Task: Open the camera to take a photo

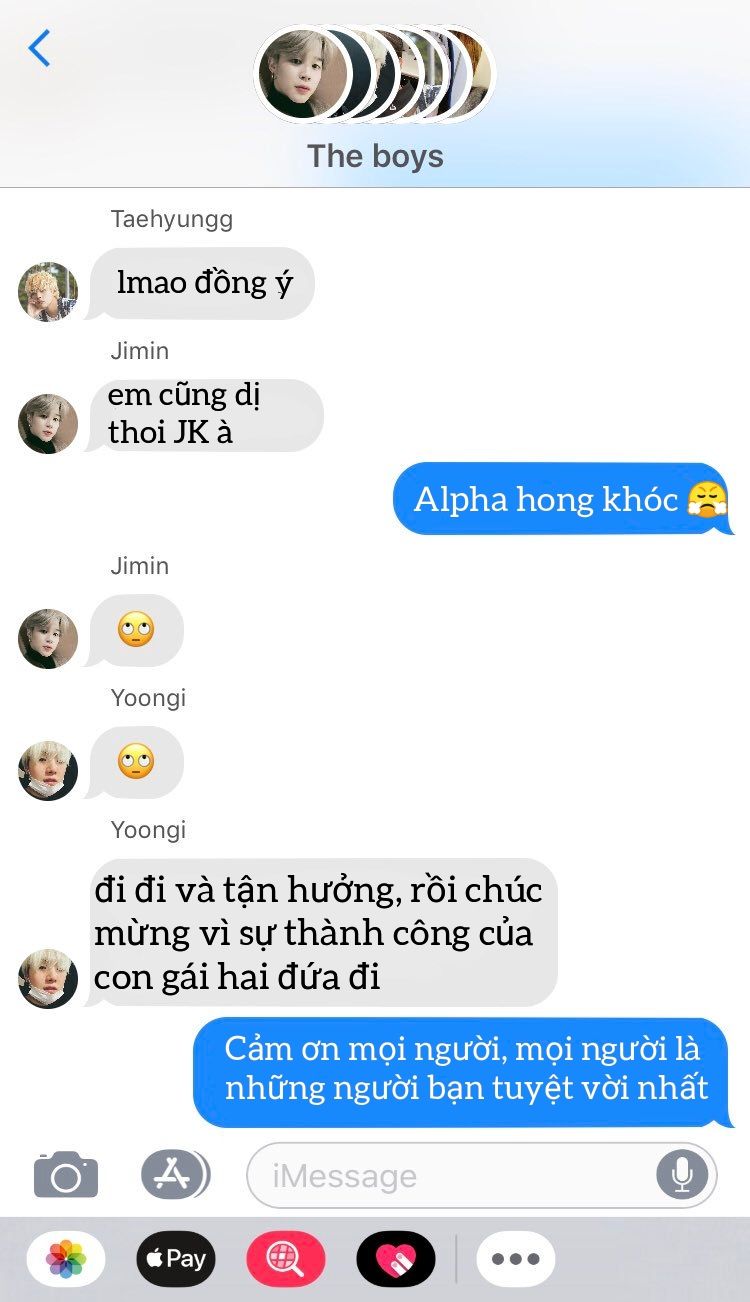Action: (x=66, y=1175)
